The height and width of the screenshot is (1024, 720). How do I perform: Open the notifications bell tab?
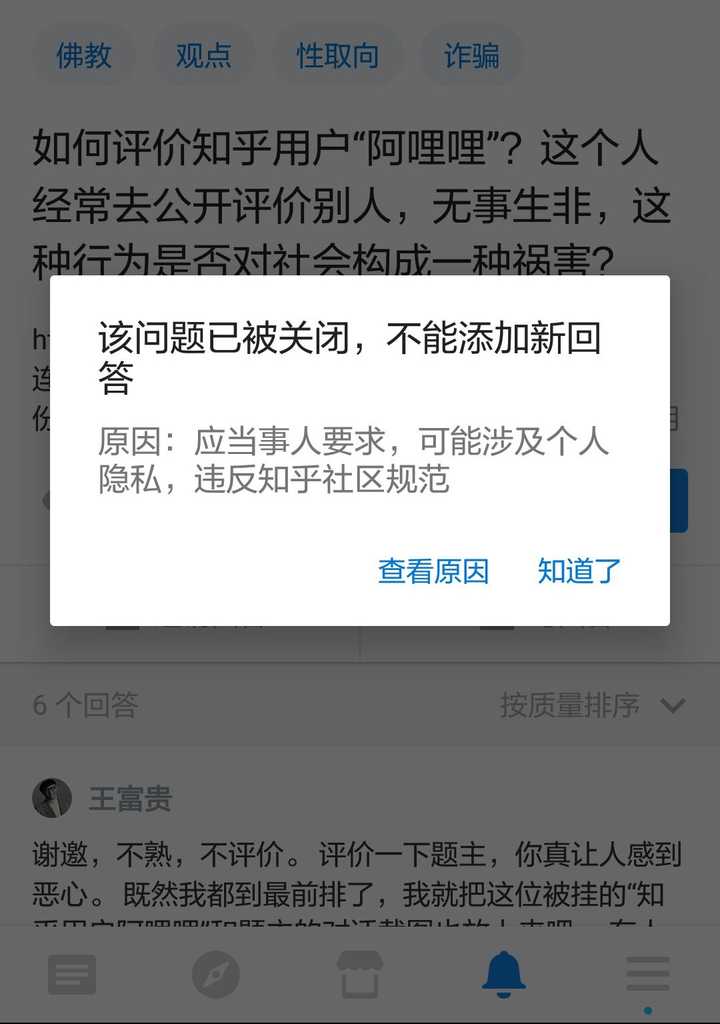point(504,973)
